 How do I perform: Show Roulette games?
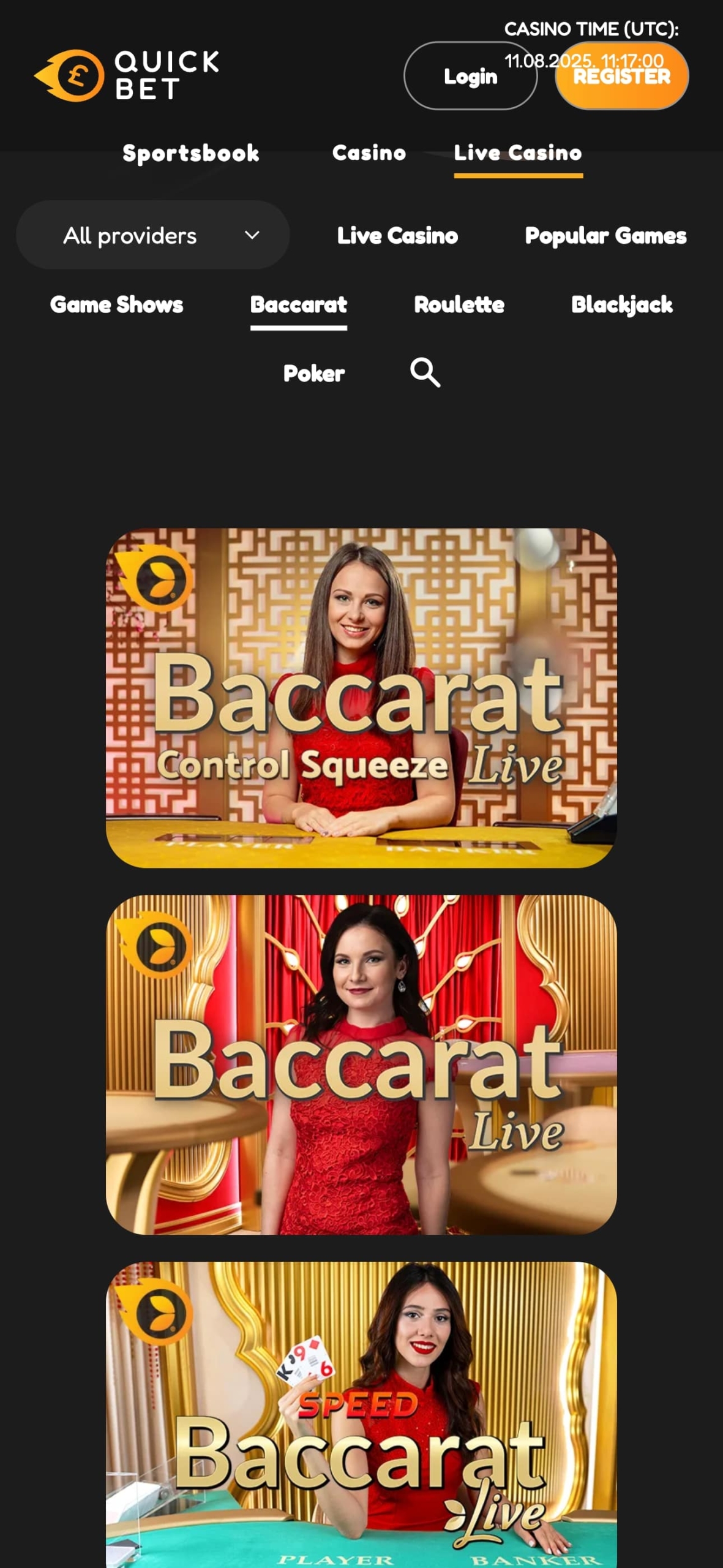pos(459,305)
